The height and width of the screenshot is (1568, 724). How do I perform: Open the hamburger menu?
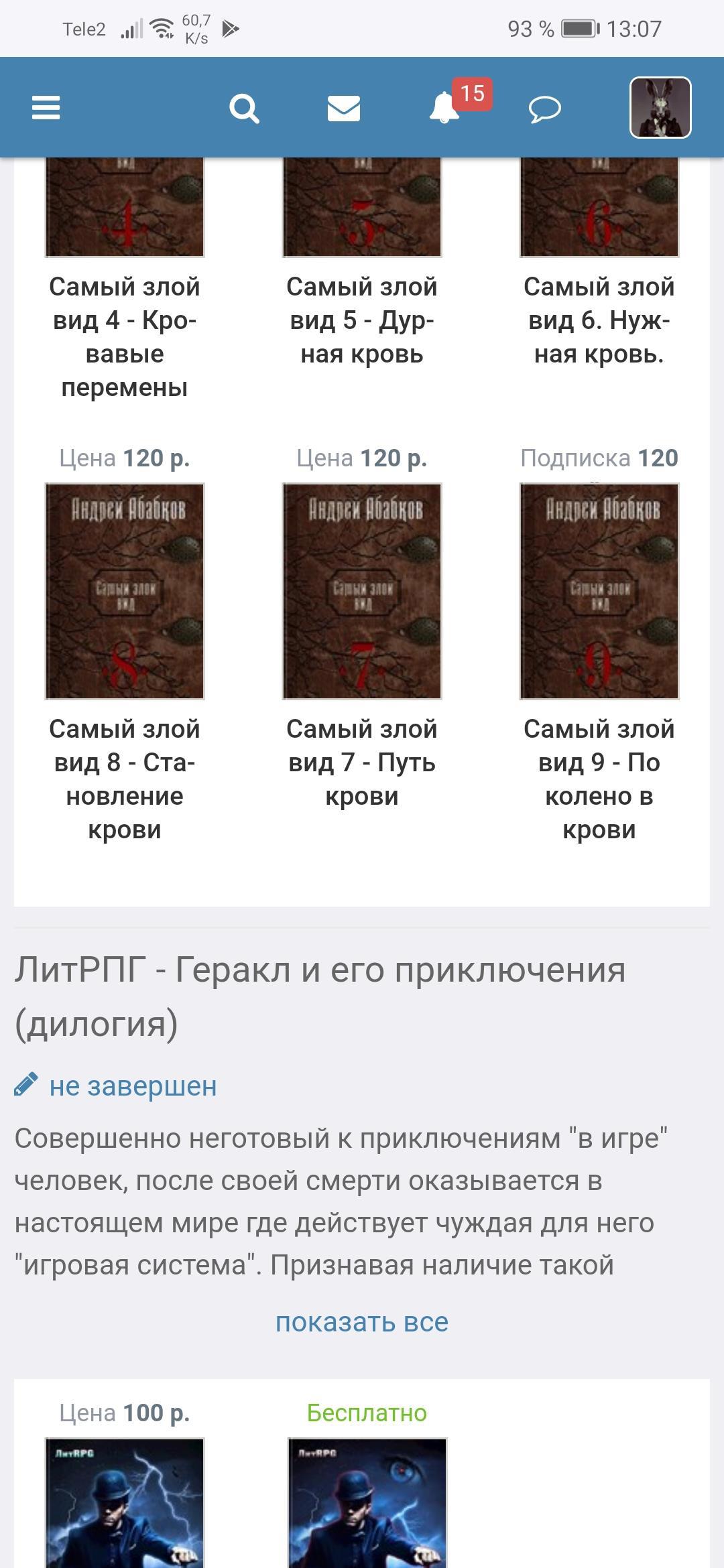[x=46, y=108]
